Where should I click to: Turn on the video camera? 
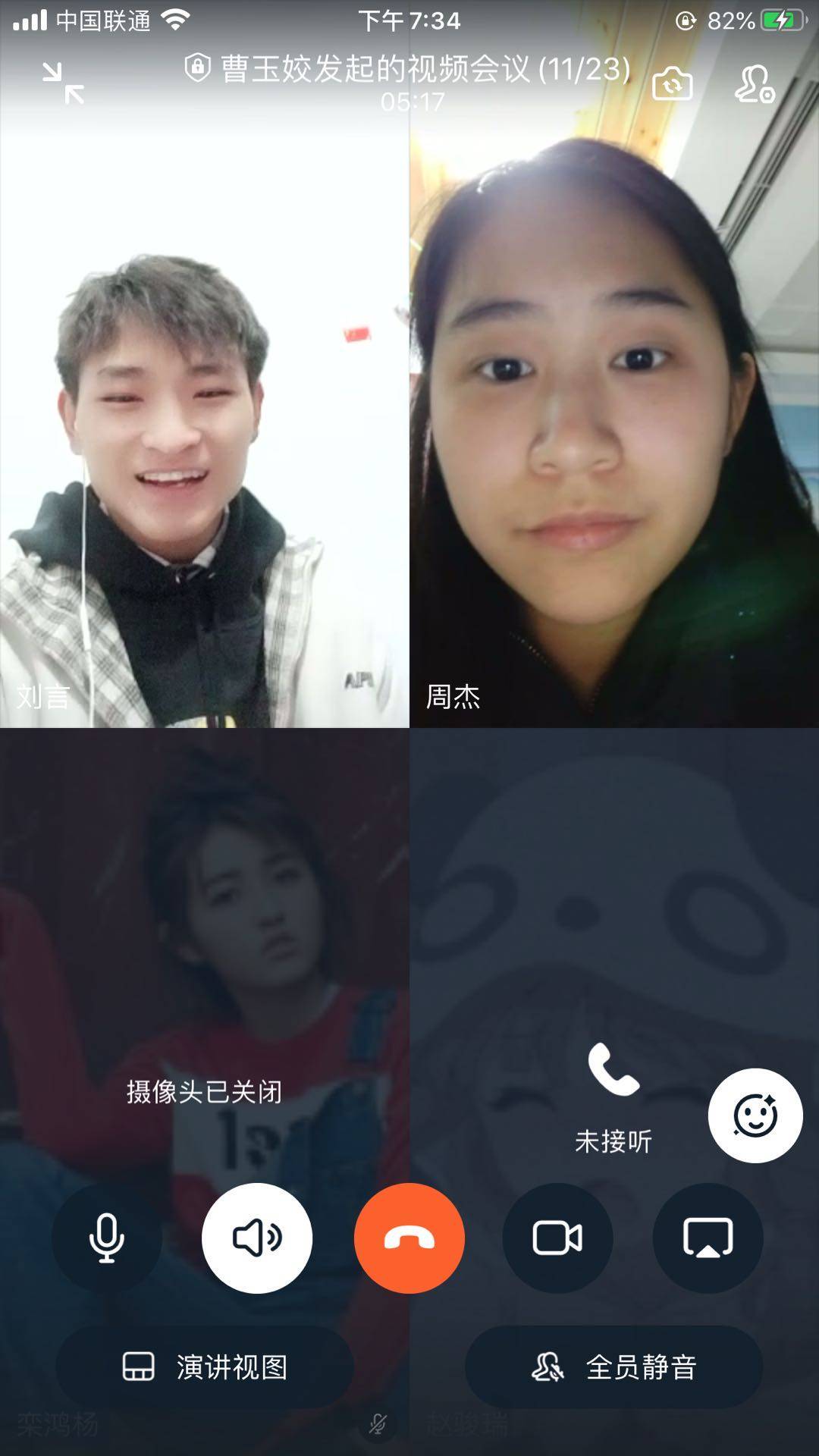coord(557,1238)
